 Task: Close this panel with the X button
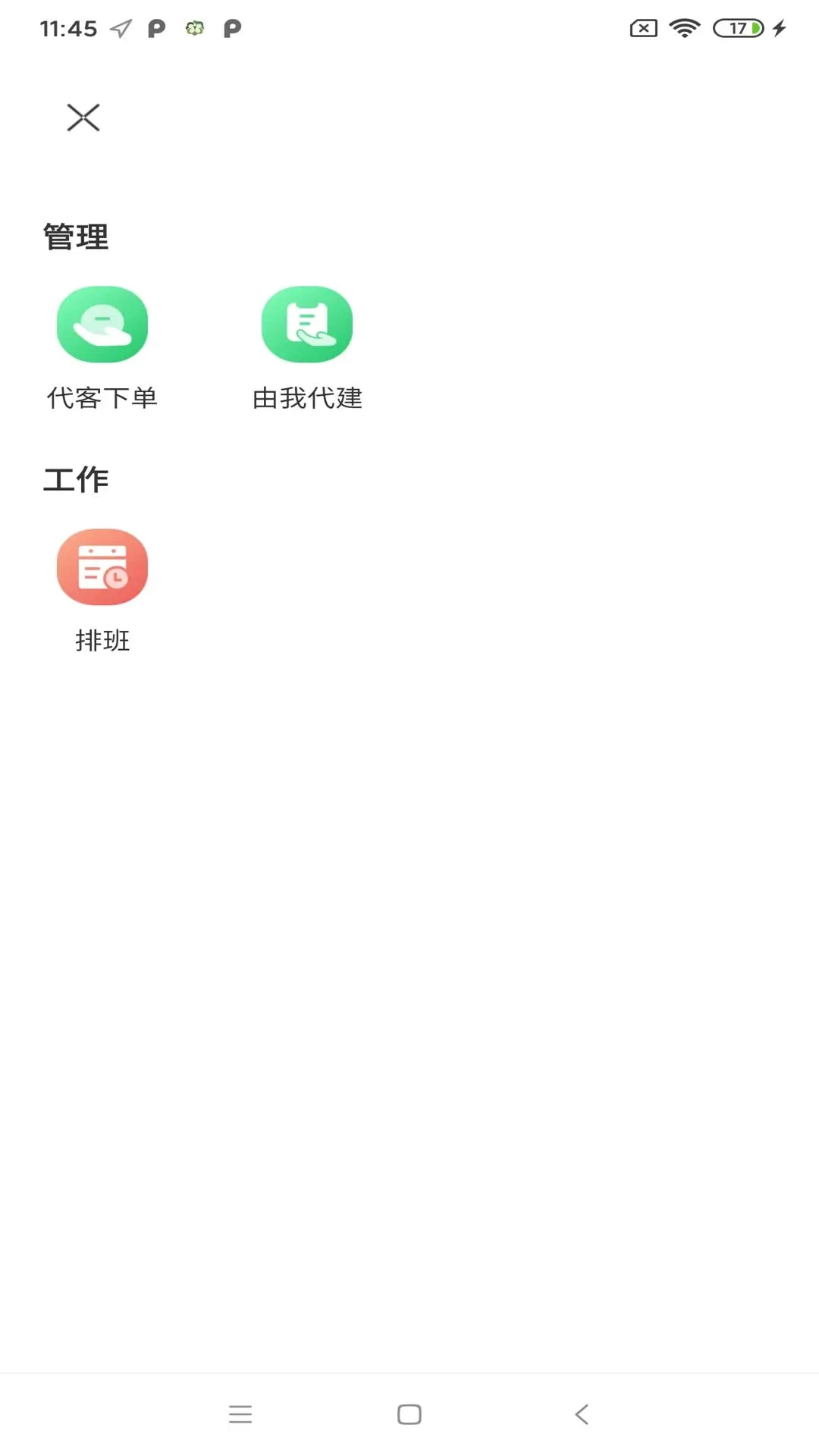click(83, 118)
